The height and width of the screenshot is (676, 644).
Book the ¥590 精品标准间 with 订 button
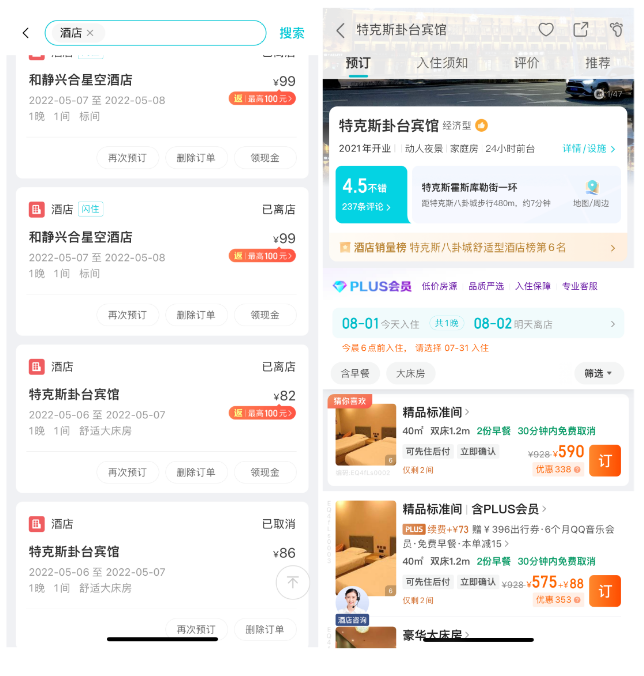[605, 462]
